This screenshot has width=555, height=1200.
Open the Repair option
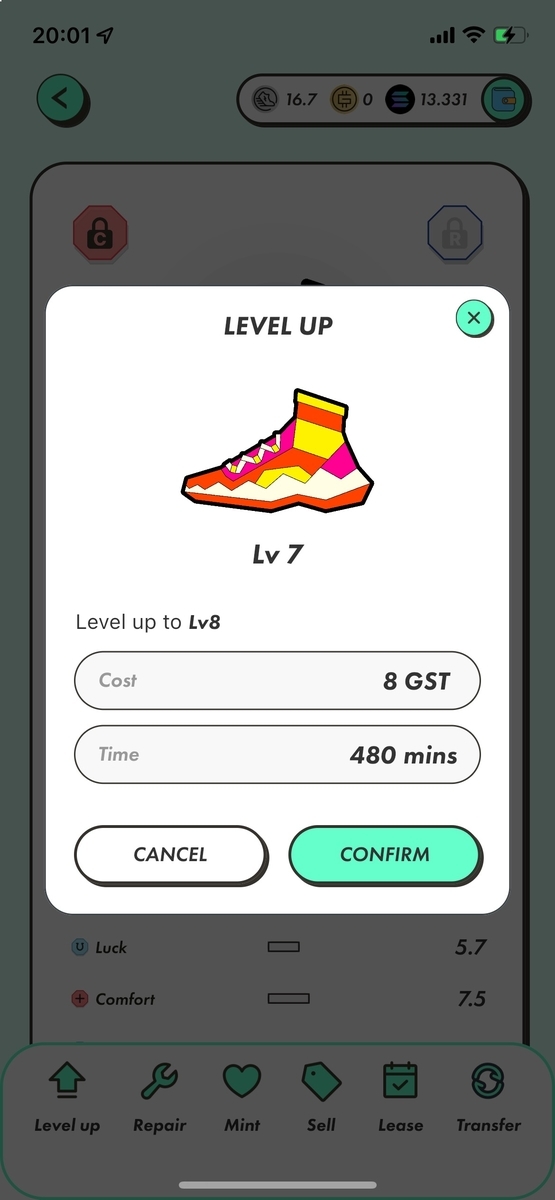coord(160,1097)
